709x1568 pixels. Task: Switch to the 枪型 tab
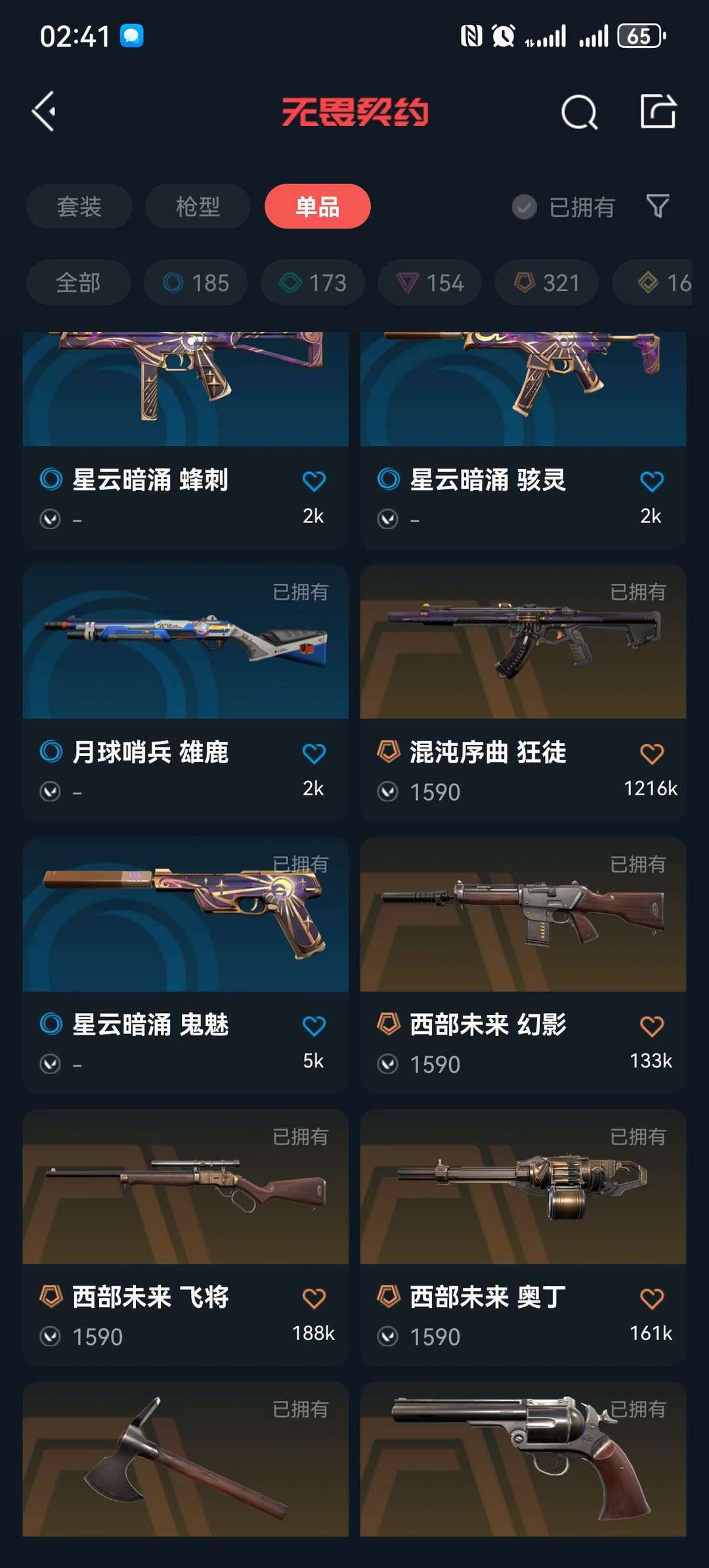tap(198, 206)
